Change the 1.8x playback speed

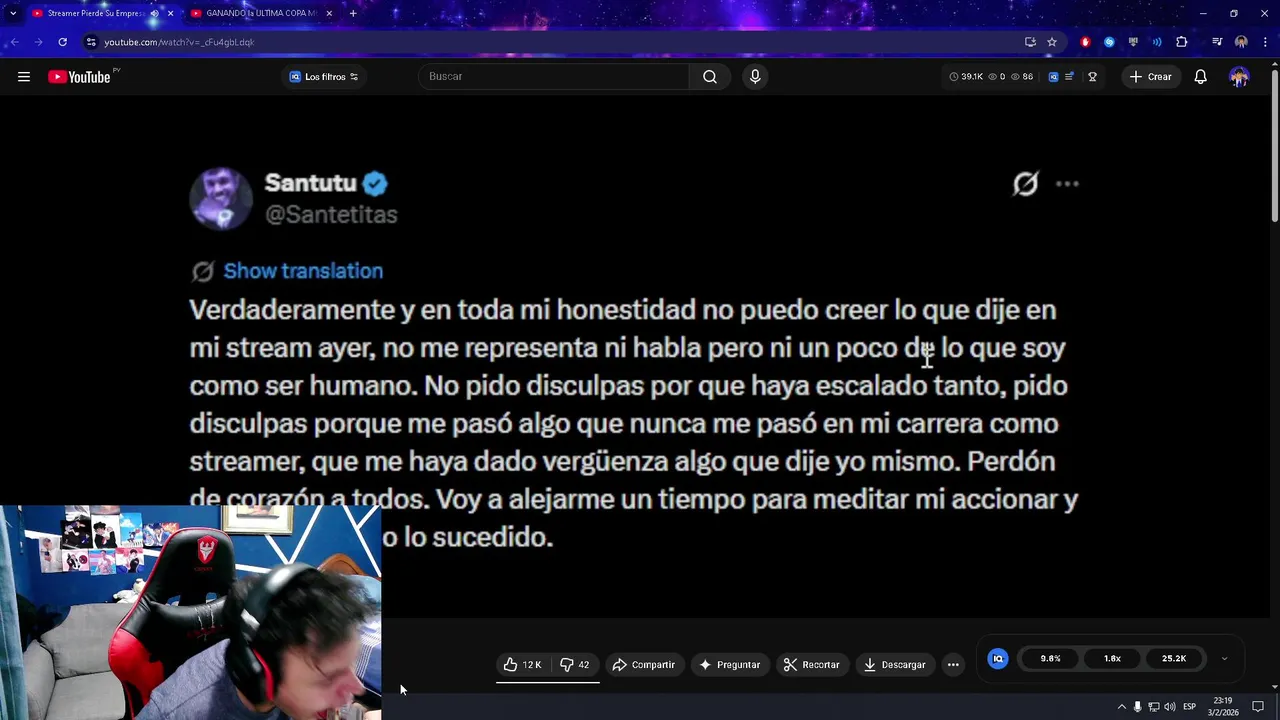tap(1112, 659)
